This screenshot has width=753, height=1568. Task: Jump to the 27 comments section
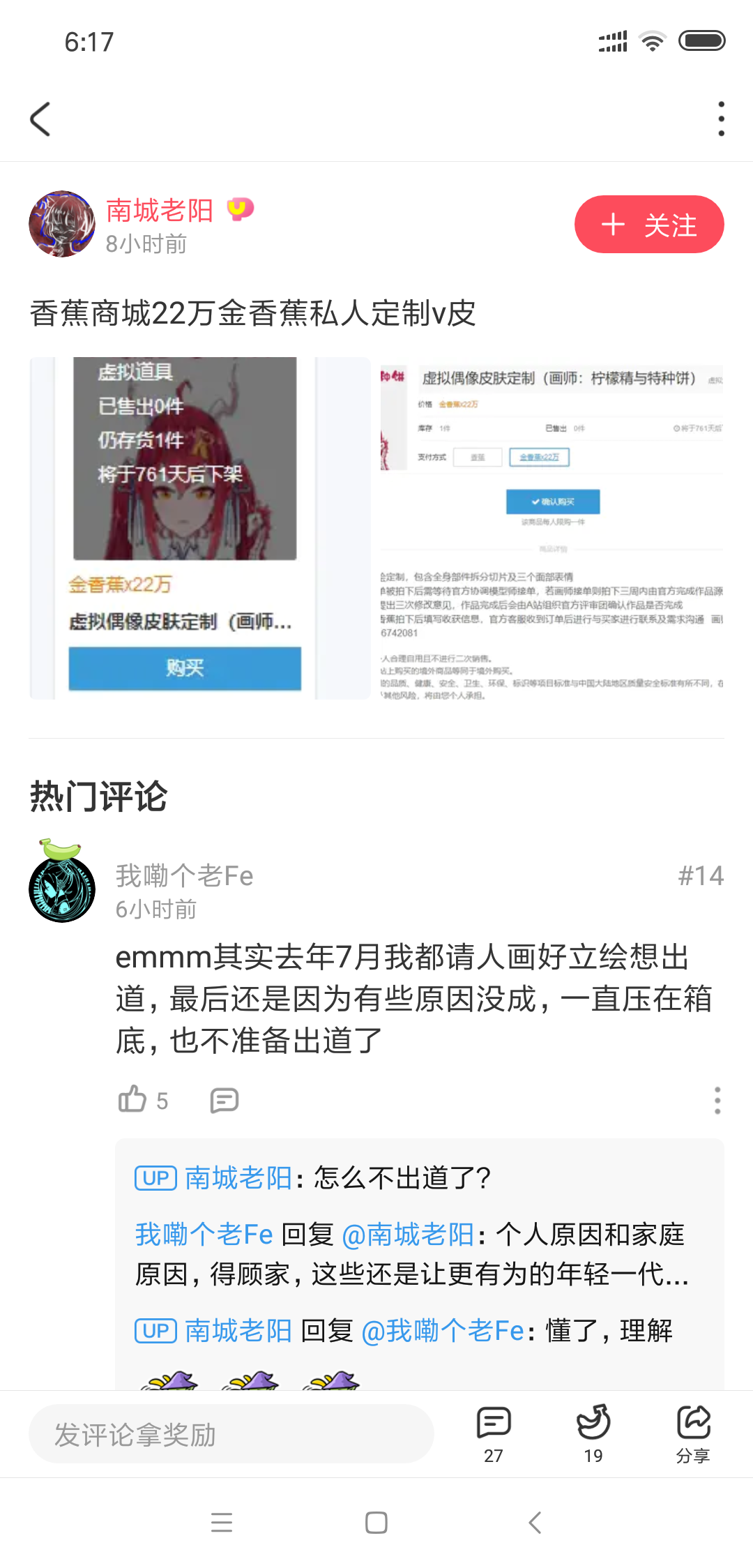(x=494, y=1433)
